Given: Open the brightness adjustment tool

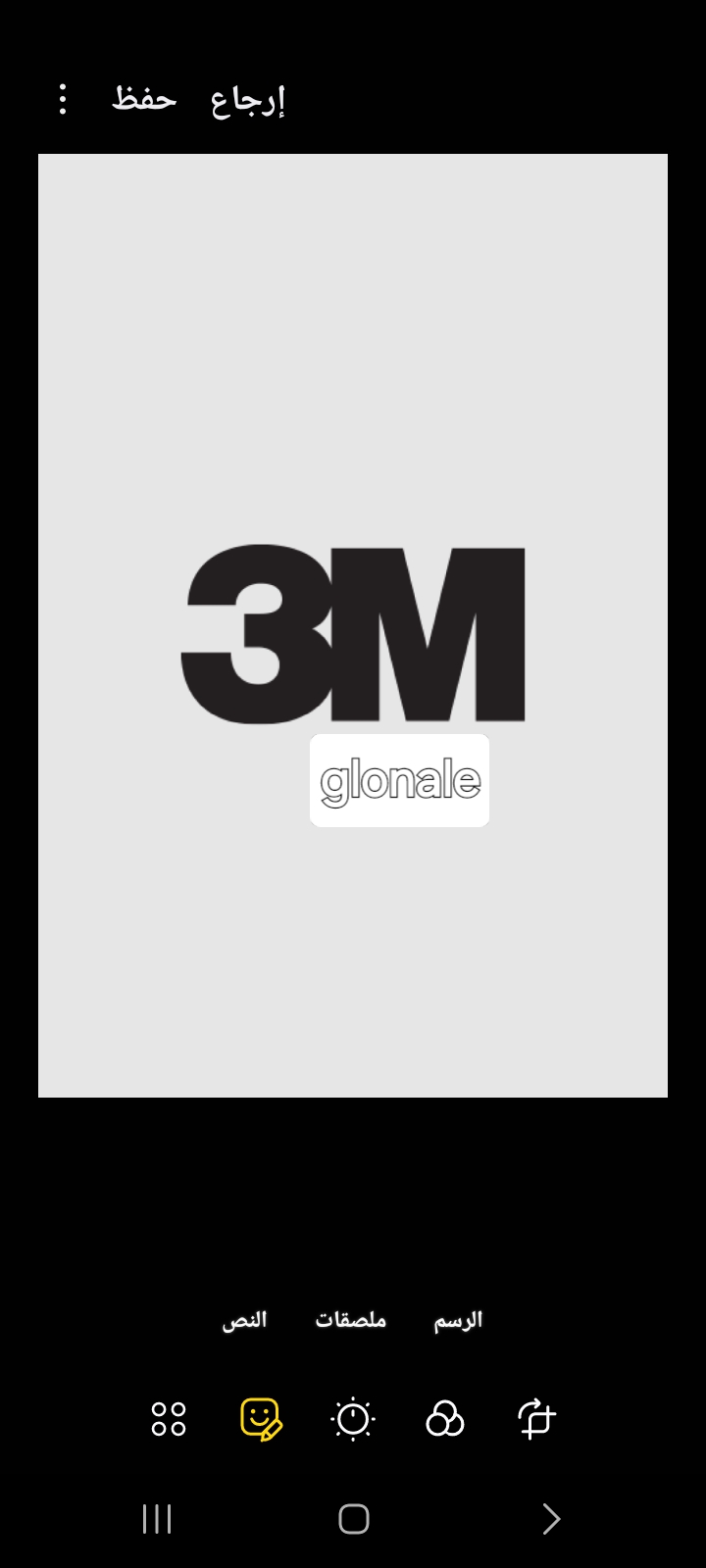Looking at the screenshot, I should pyautogui.click(x=353, y=1418).
